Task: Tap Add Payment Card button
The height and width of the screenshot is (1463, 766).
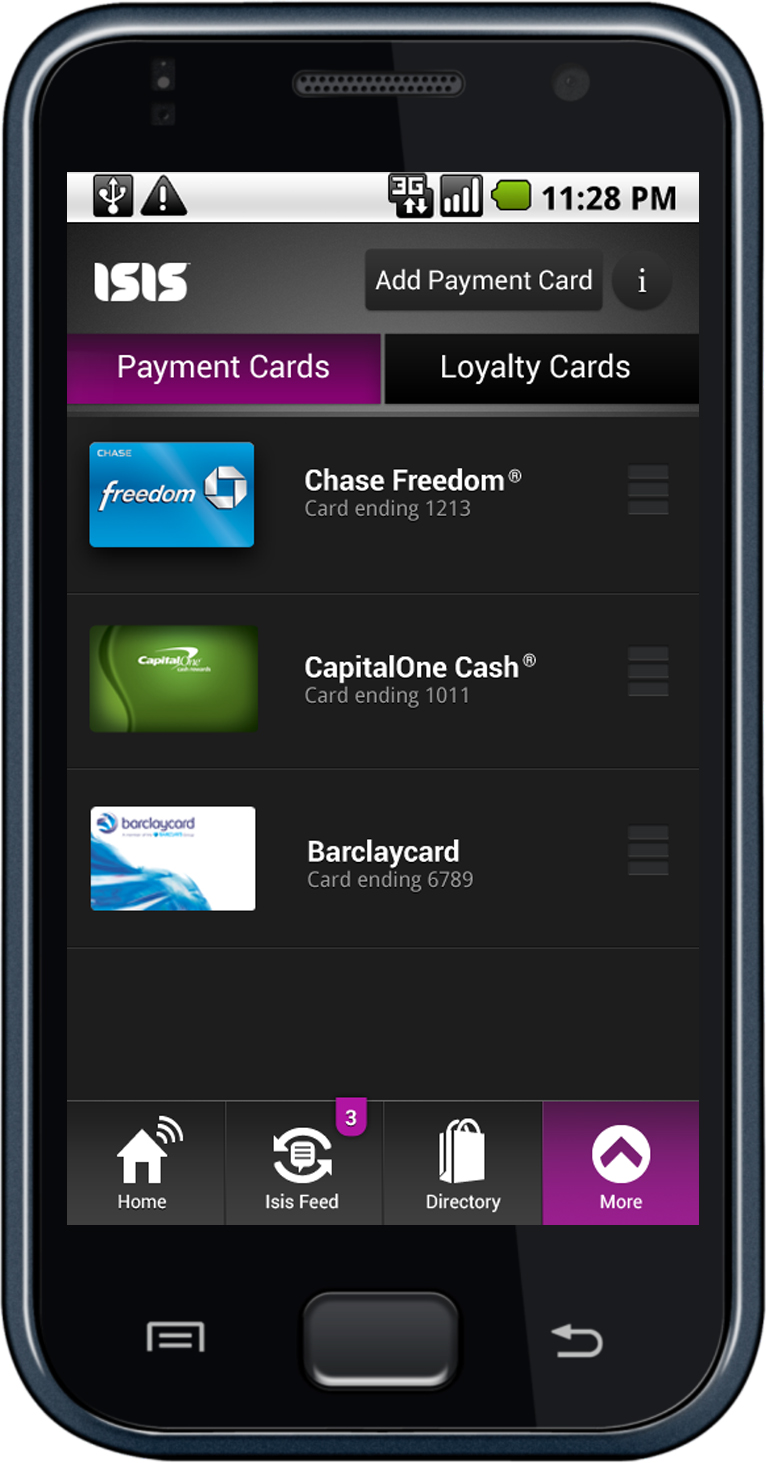Action: (483, 281)
